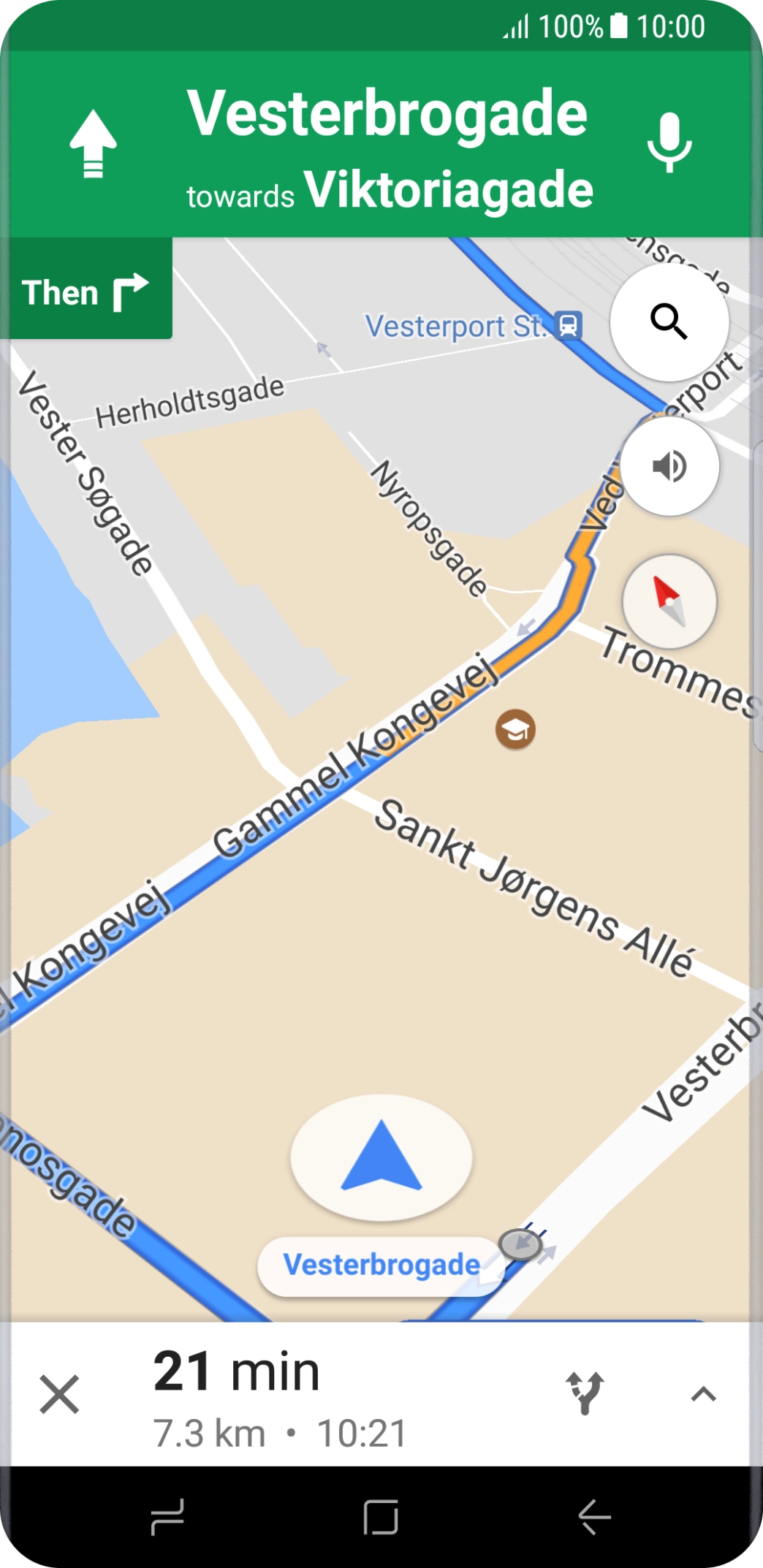The width and height of the screenshot is (763, 1568).
Task: Show alternate routes overview
Action: [x=585, y=1393]
